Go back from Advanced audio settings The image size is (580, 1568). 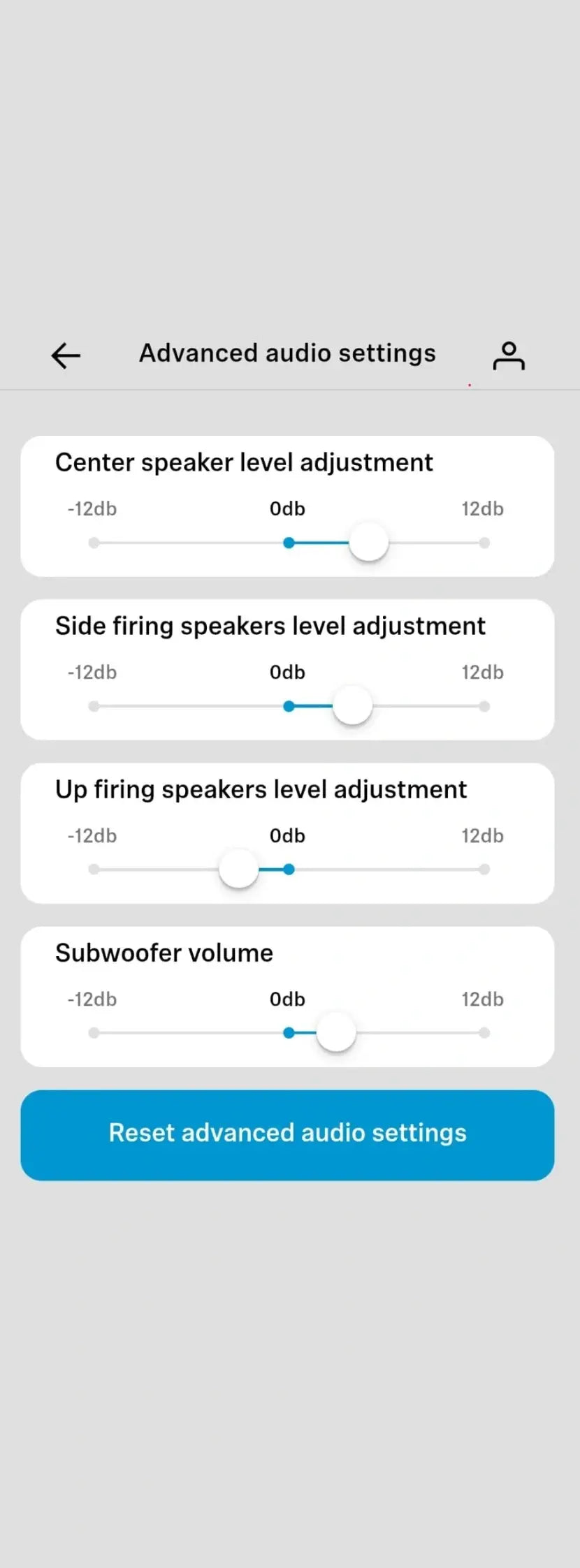[x=66, y=356]
